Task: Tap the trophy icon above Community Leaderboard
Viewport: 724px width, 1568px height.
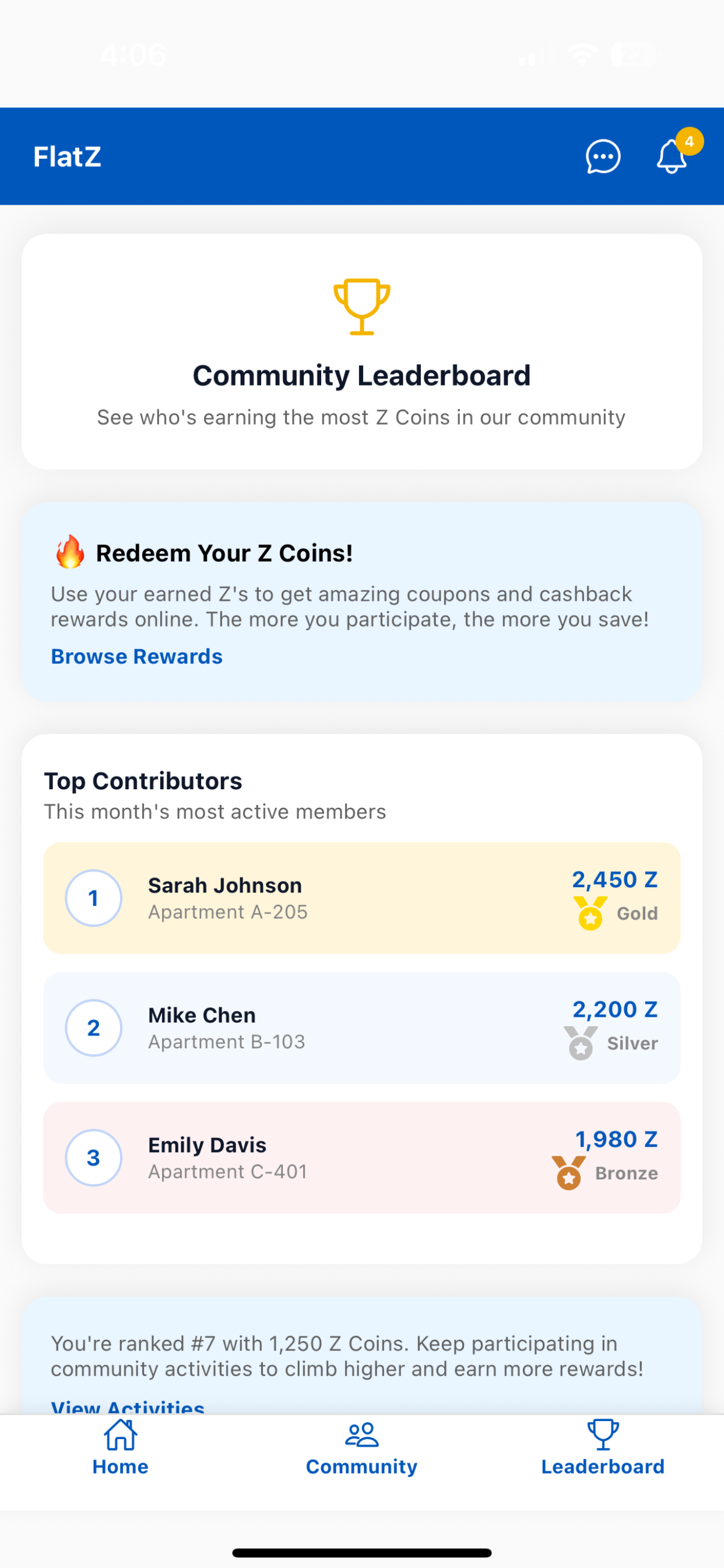Action: point(361,307)
